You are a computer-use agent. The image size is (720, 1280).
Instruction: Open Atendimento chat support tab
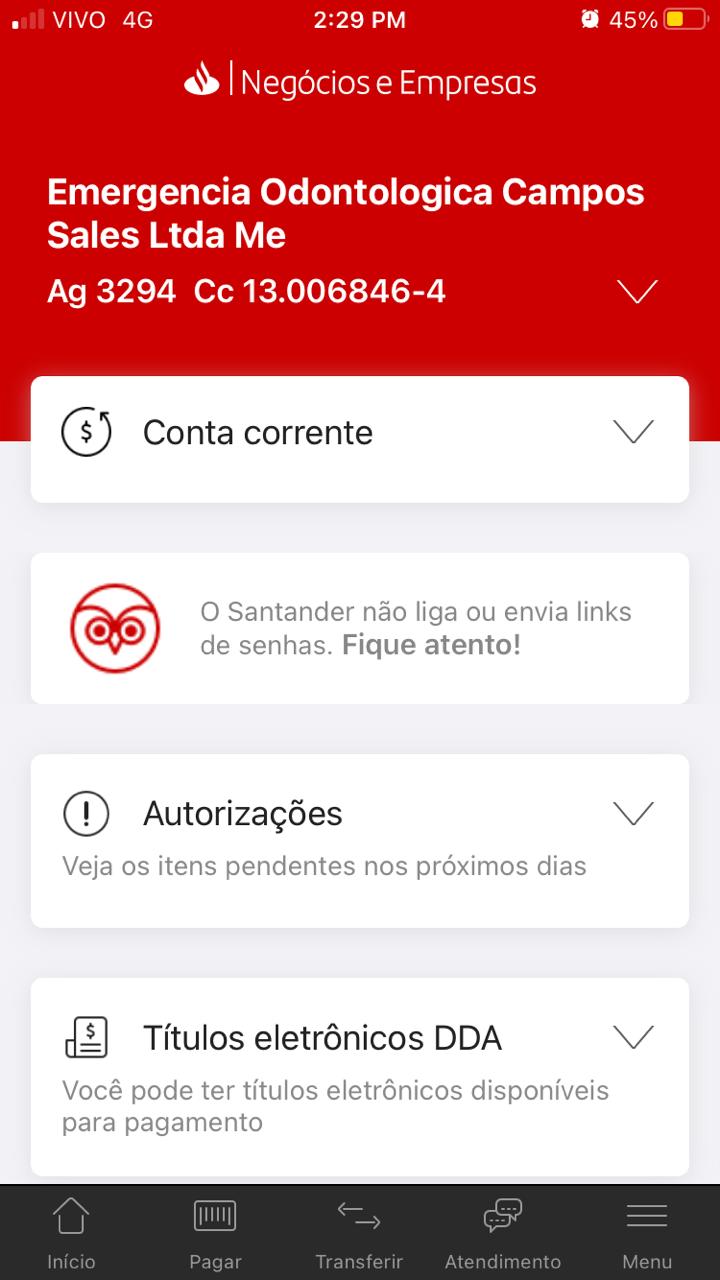pyautogui.click(x=503, y=1234)
